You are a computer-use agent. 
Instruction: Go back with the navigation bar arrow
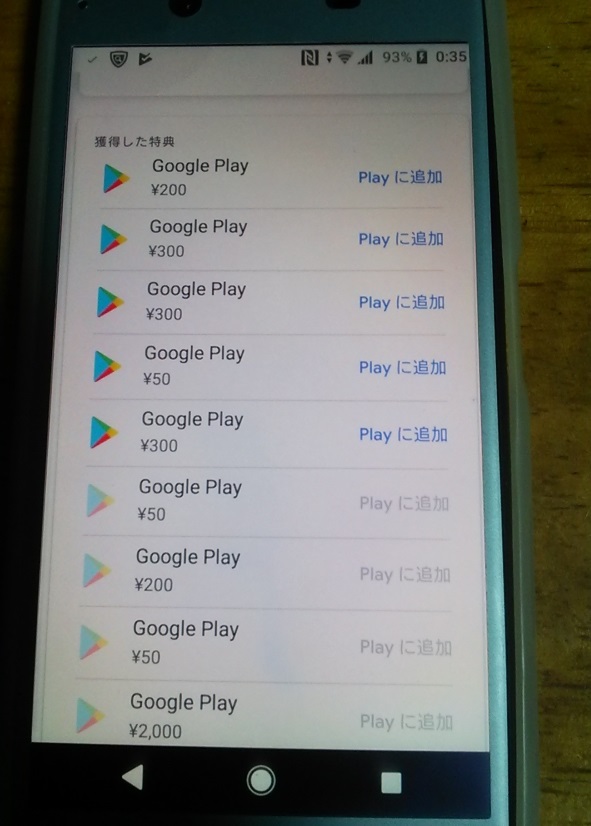tap(132, 777)
